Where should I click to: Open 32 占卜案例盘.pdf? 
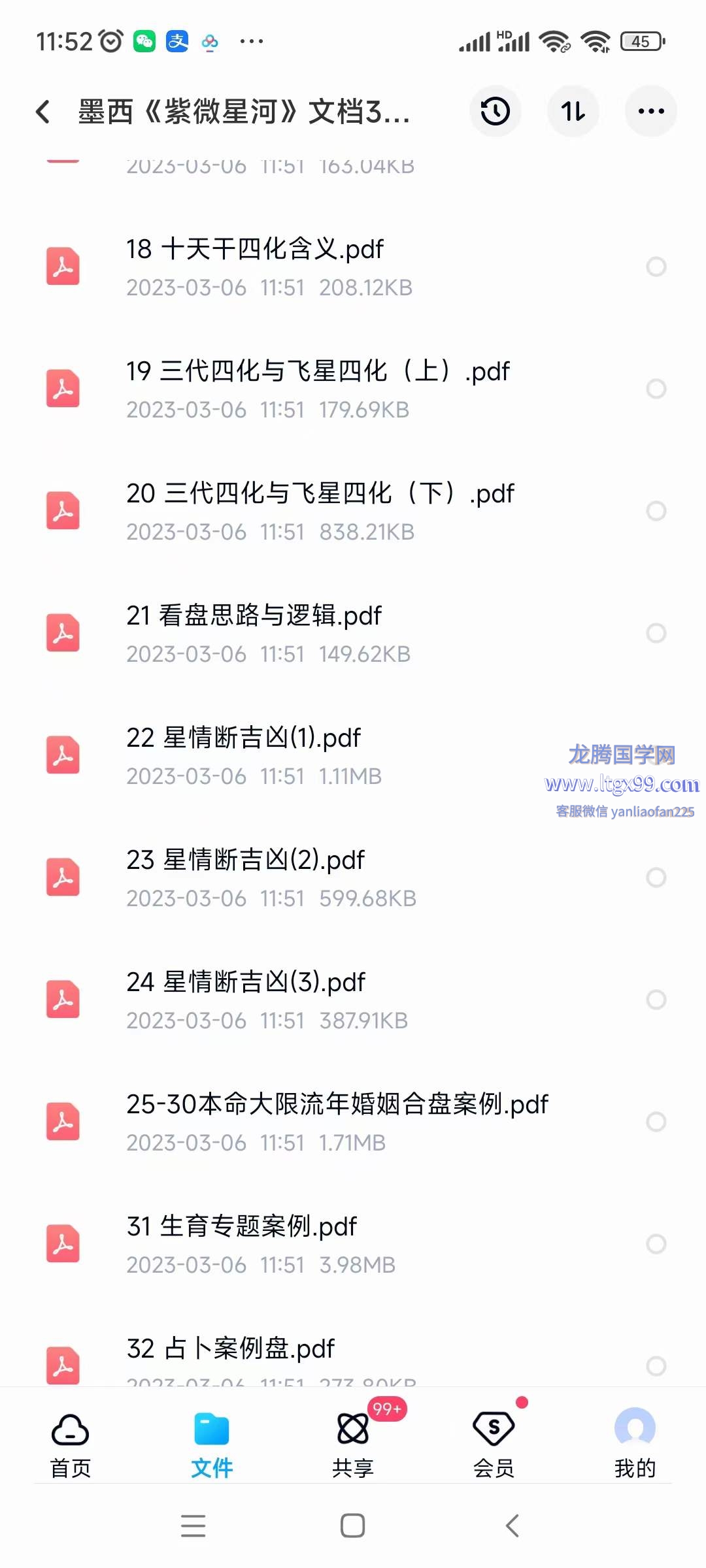click(x=353, y=1358)
